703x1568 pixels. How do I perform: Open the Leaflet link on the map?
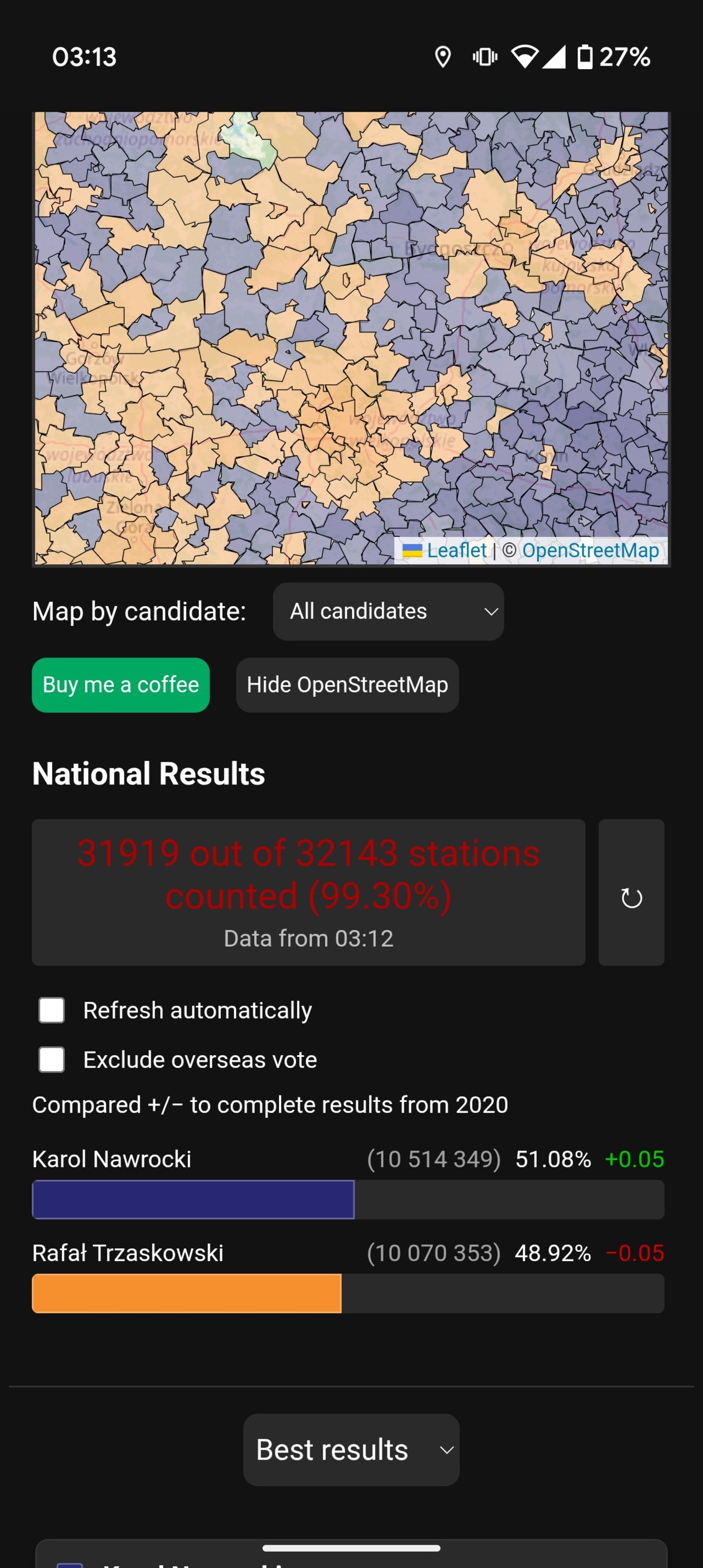456,550
